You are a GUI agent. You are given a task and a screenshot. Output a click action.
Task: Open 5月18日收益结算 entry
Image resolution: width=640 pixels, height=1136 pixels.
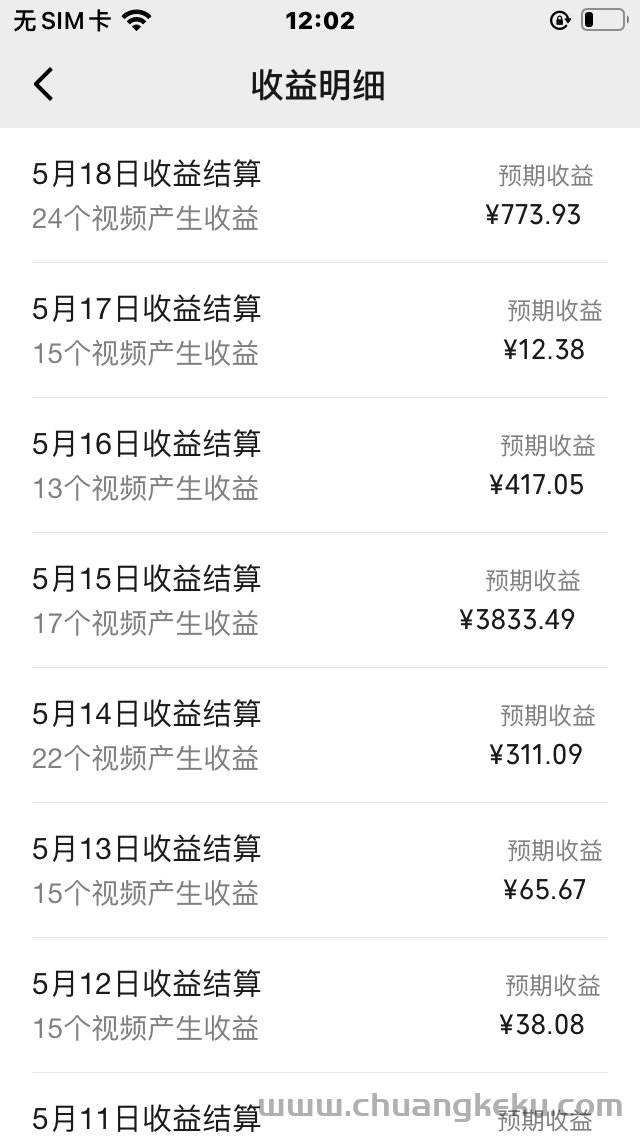tap(320, 196)
